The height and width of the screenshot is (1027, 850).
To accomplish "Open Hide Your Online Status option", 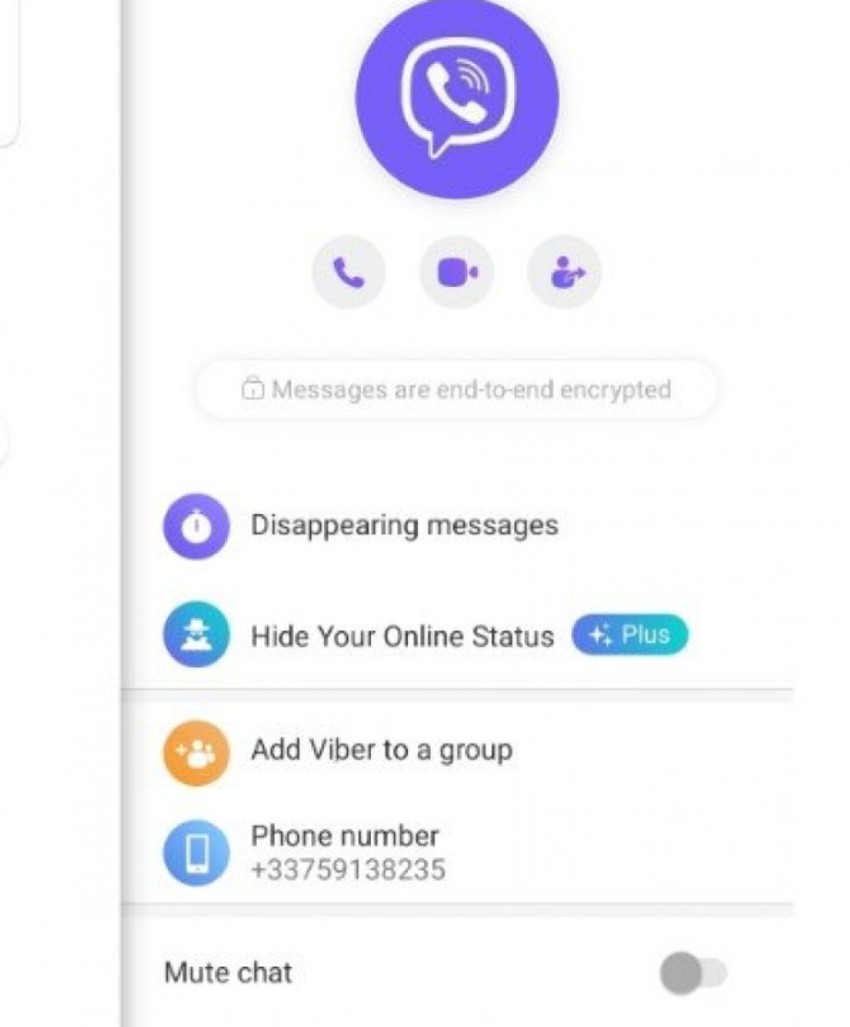I will (401, 636).
